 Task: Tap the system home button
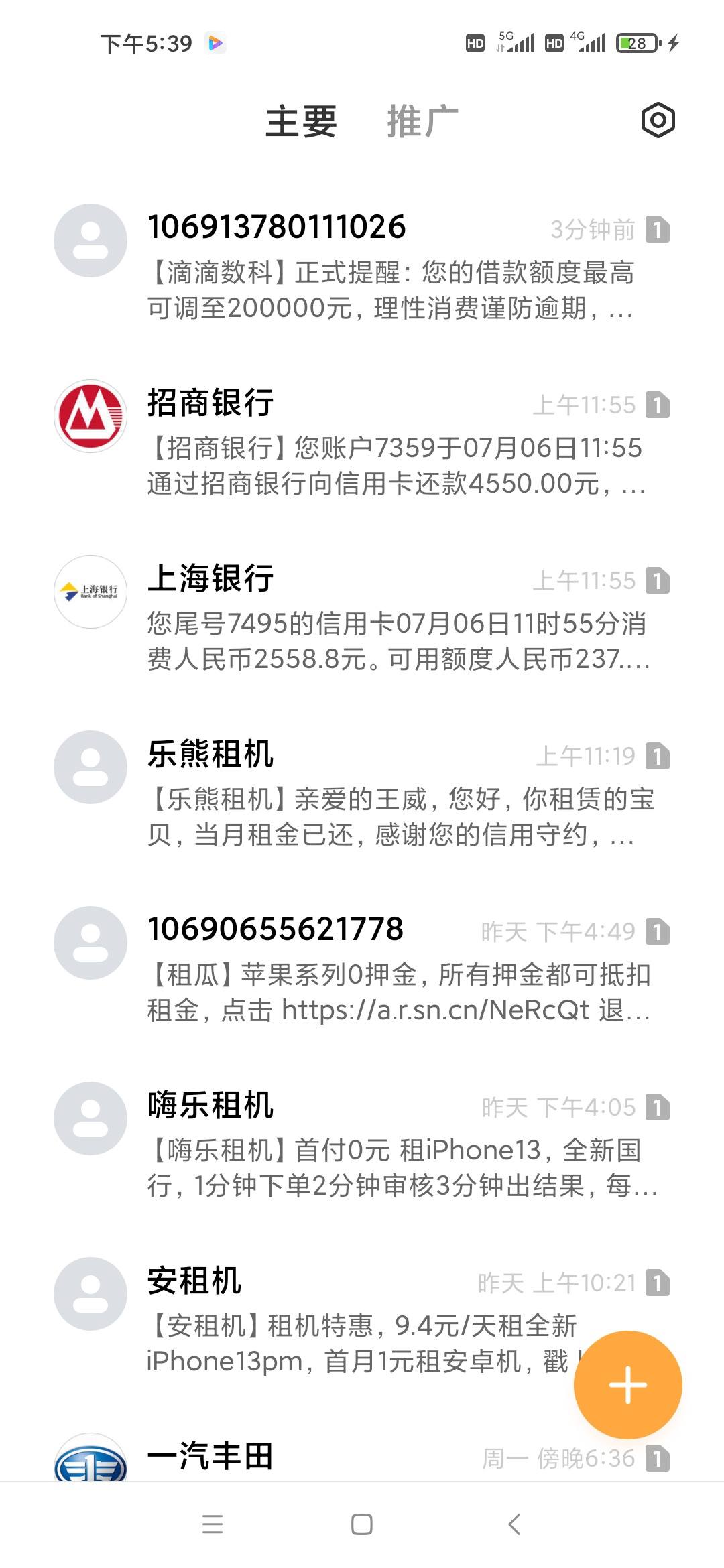point(362,1524)
